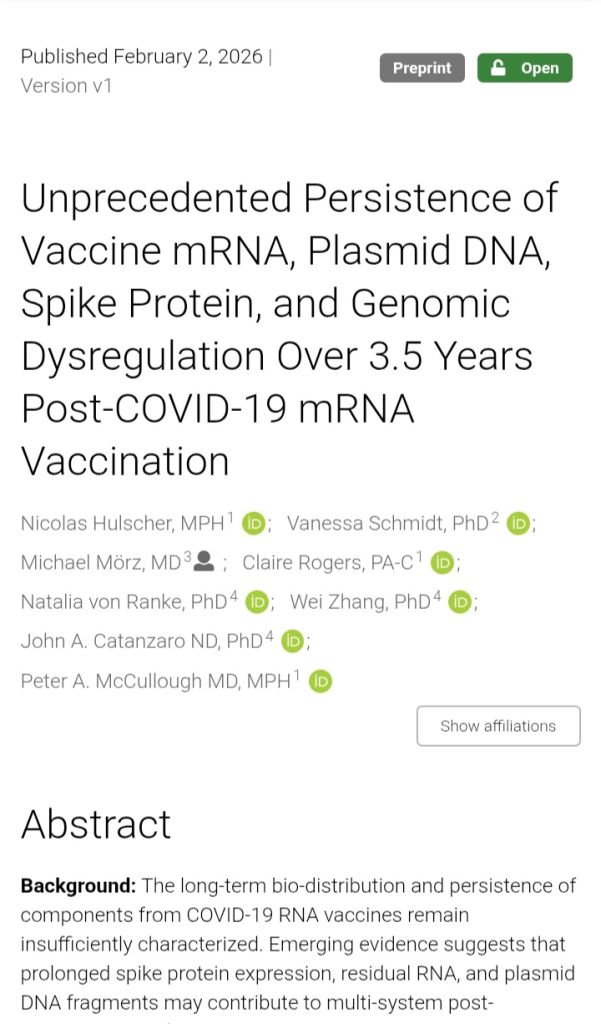601x1024 pixels.
Task: Open Nicolas Hulscher's ORCID profile icon
Action: 255,523
